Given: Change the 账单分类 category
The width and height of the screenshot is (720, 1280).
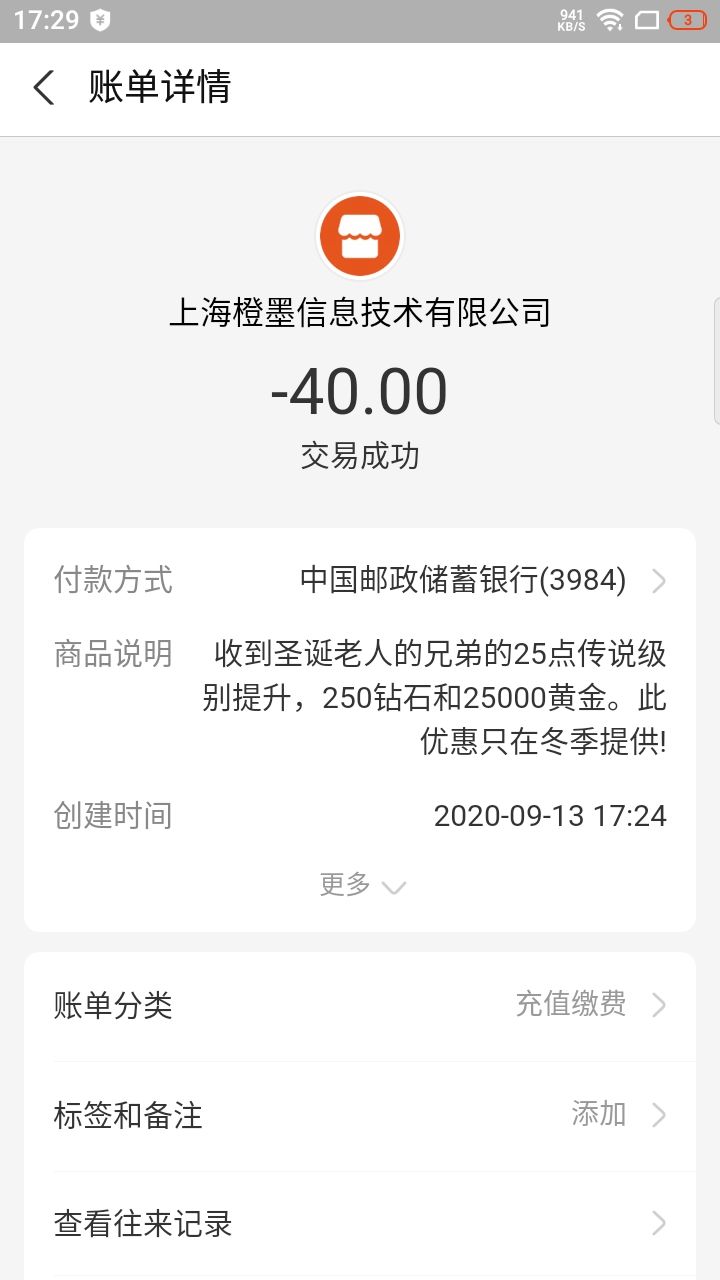Looking at the screenshot, I should 360,1005.
